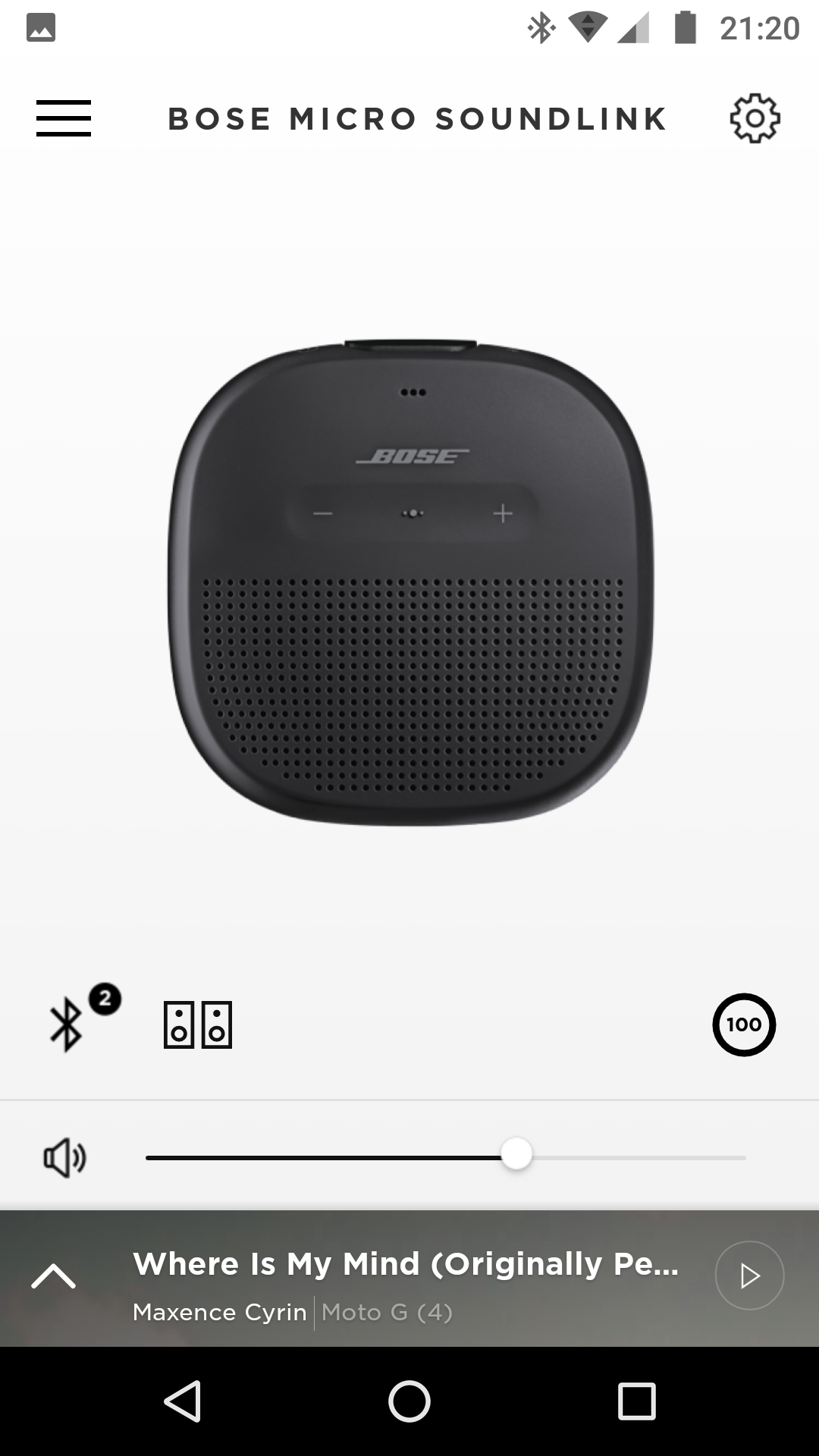Image resolution: width=819 pixels, height=1456 pixels.
Task: Open the stereo speaker pairing mode
Action: click(x=198, y=1025)
